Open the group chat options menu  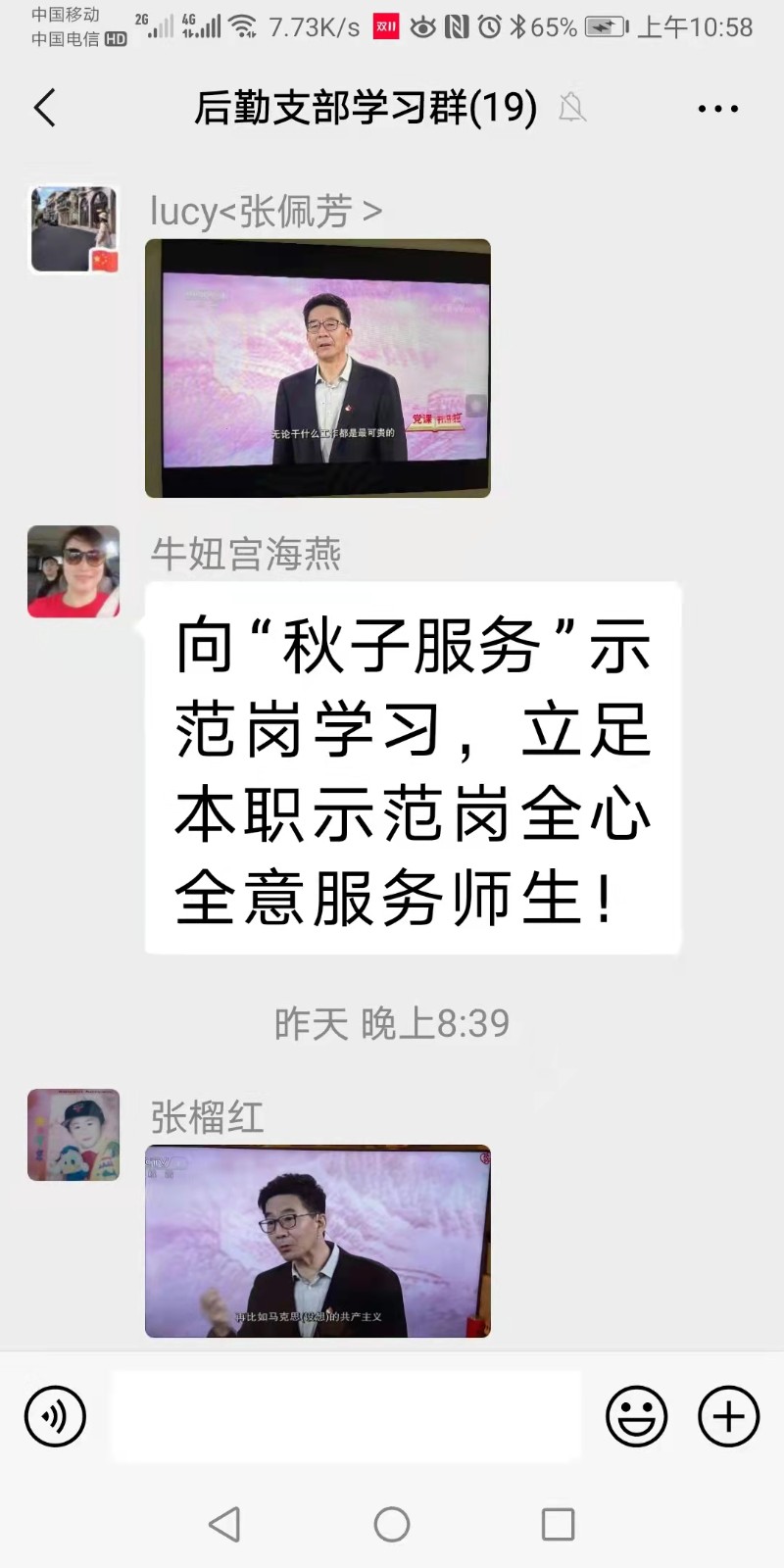tap(717, 109)
